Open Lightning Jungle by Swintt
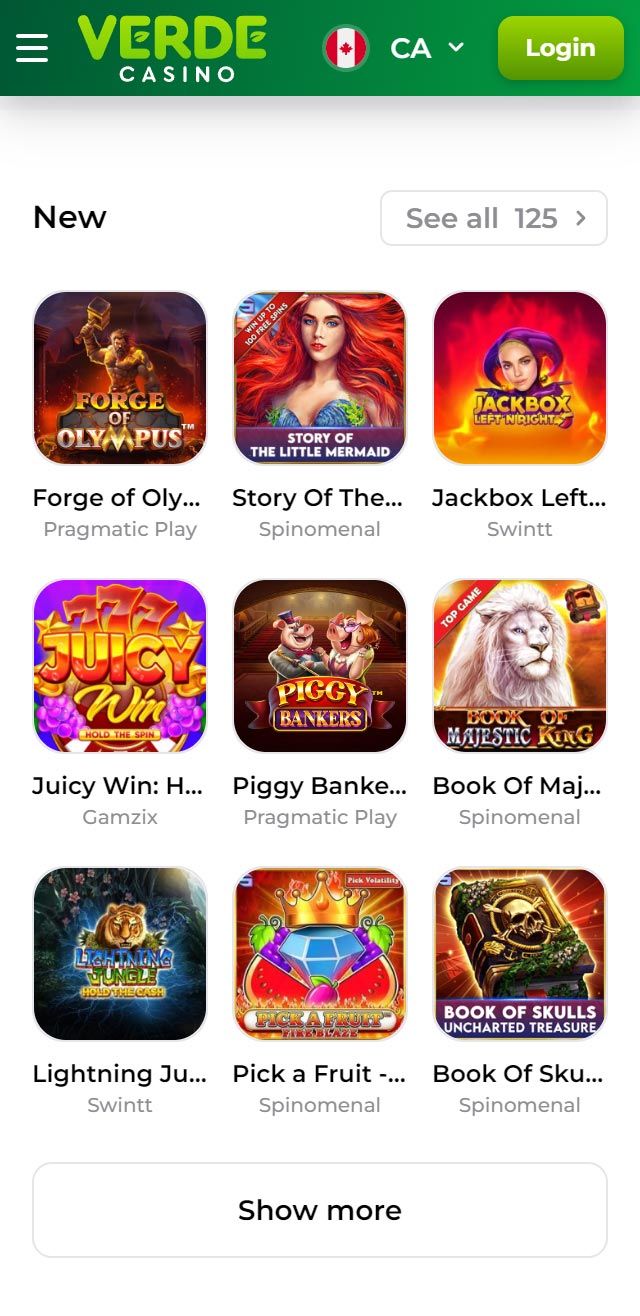640x1316 pixels. [x=120, y=954]
